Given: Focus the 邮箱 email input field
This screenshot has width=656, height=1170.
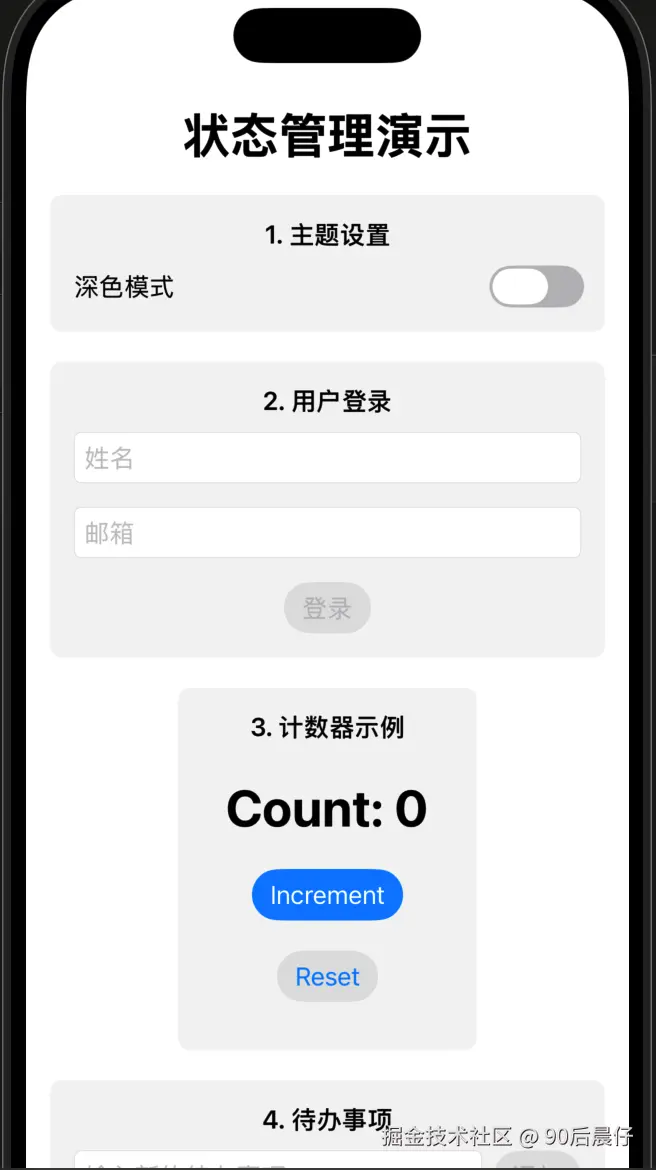Looking at the screenshot, I should click(327, 533).
